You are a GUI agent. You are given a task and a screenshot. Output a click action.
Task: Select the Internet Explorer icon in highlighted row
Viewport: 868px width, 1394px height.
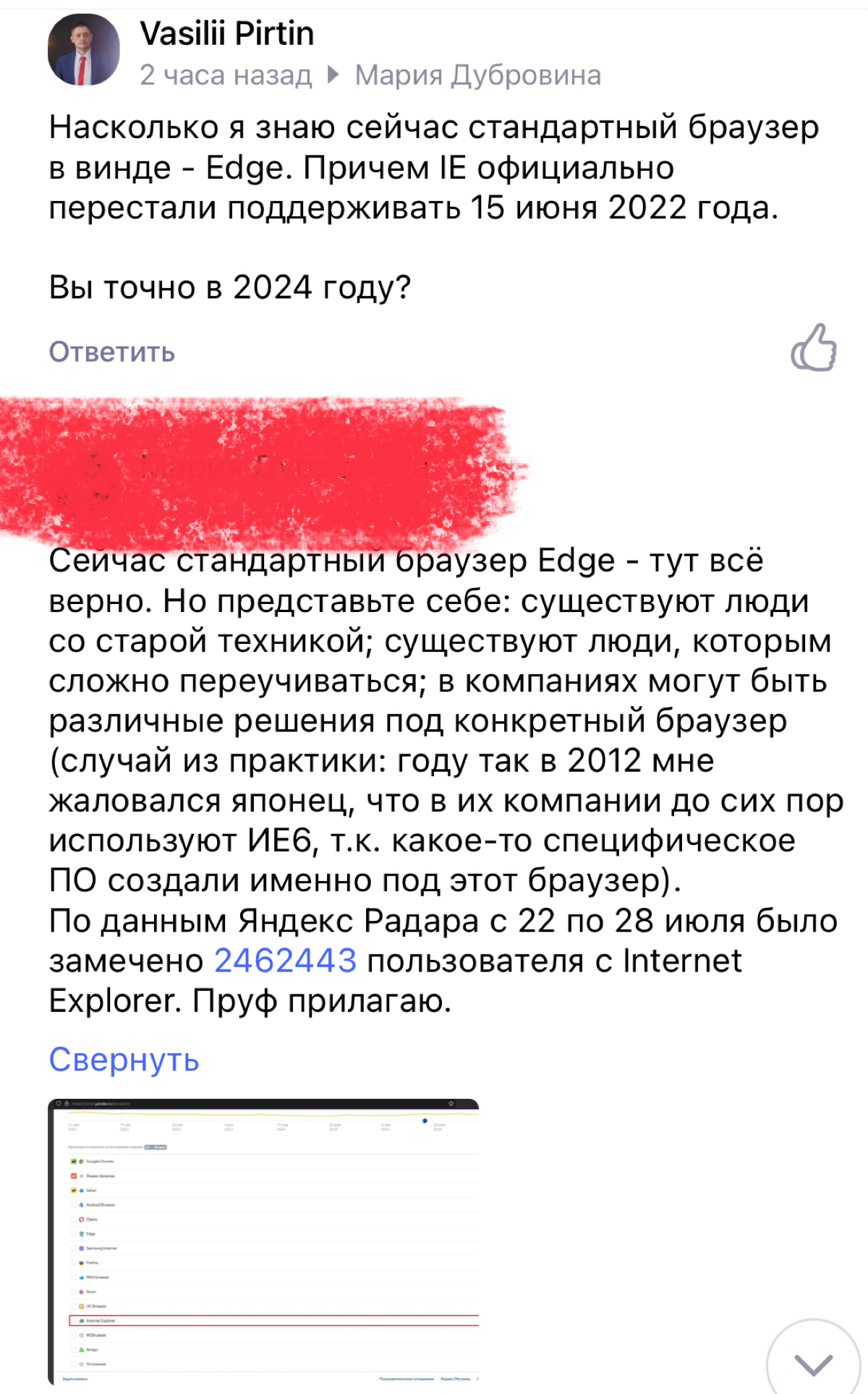tap(81, 1321)
